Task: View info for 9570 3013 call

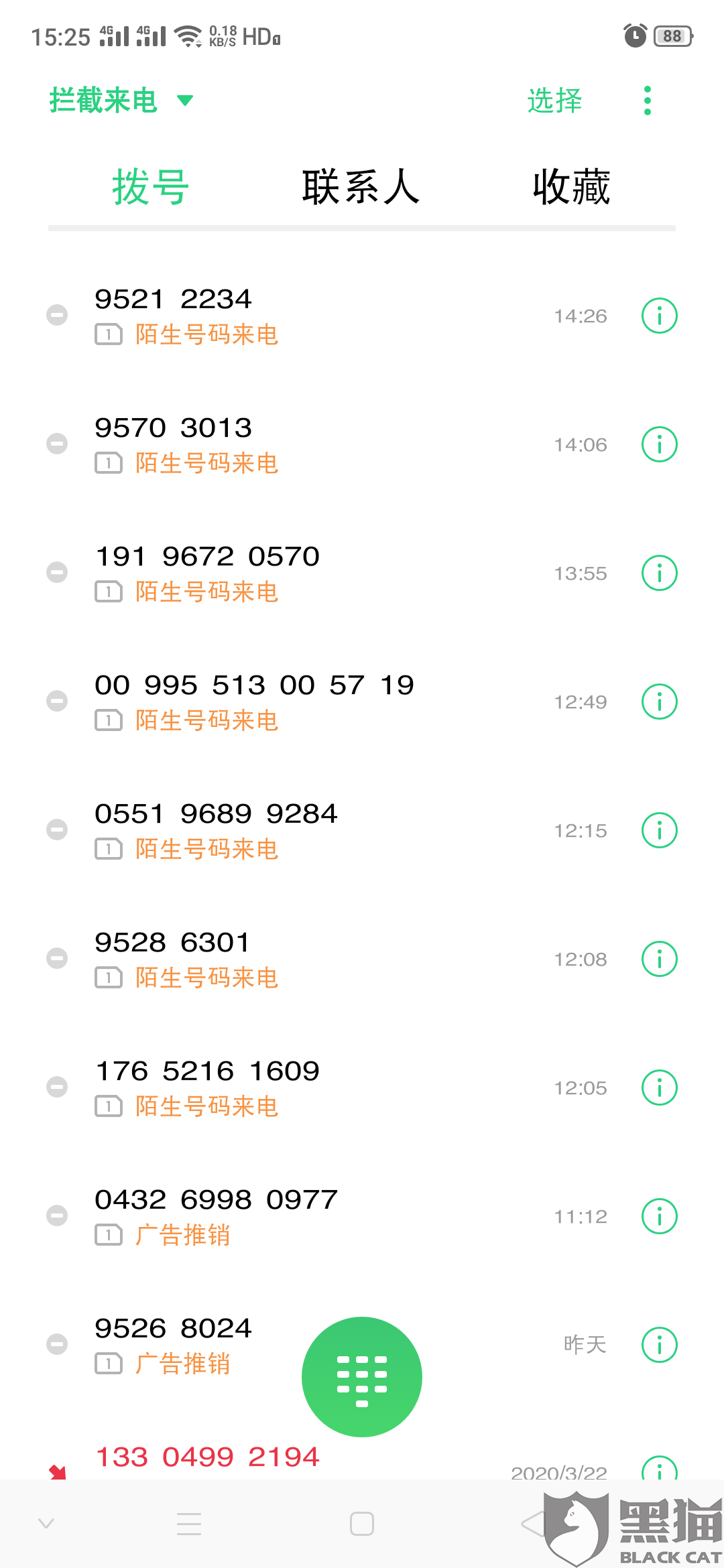Action: click(x=660, y=444)
